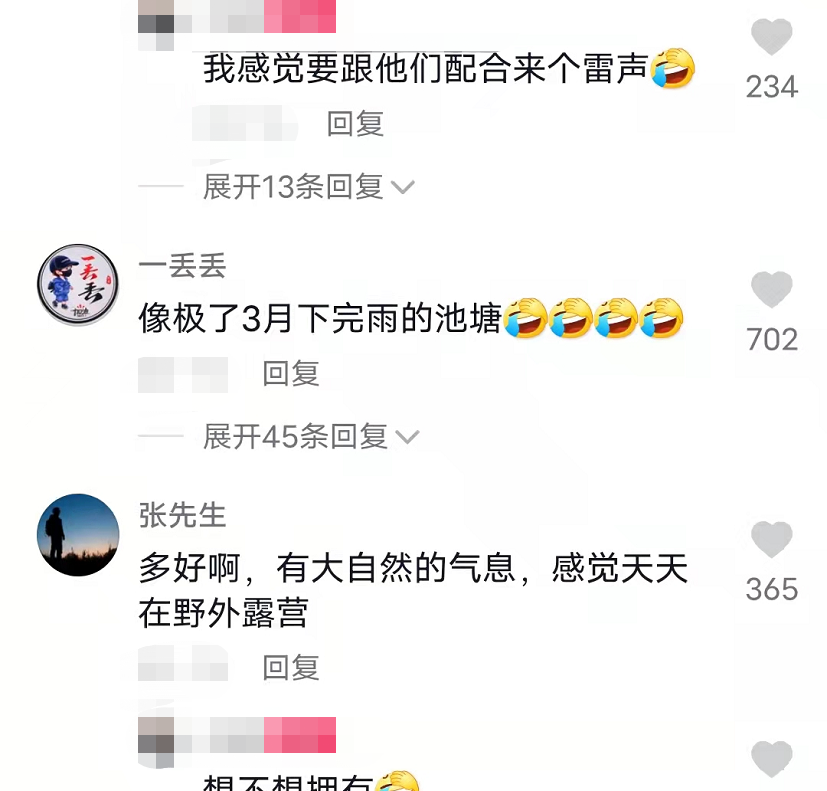
Task: Open 张先生's profile avatar
Action: (x=78, y=534)
